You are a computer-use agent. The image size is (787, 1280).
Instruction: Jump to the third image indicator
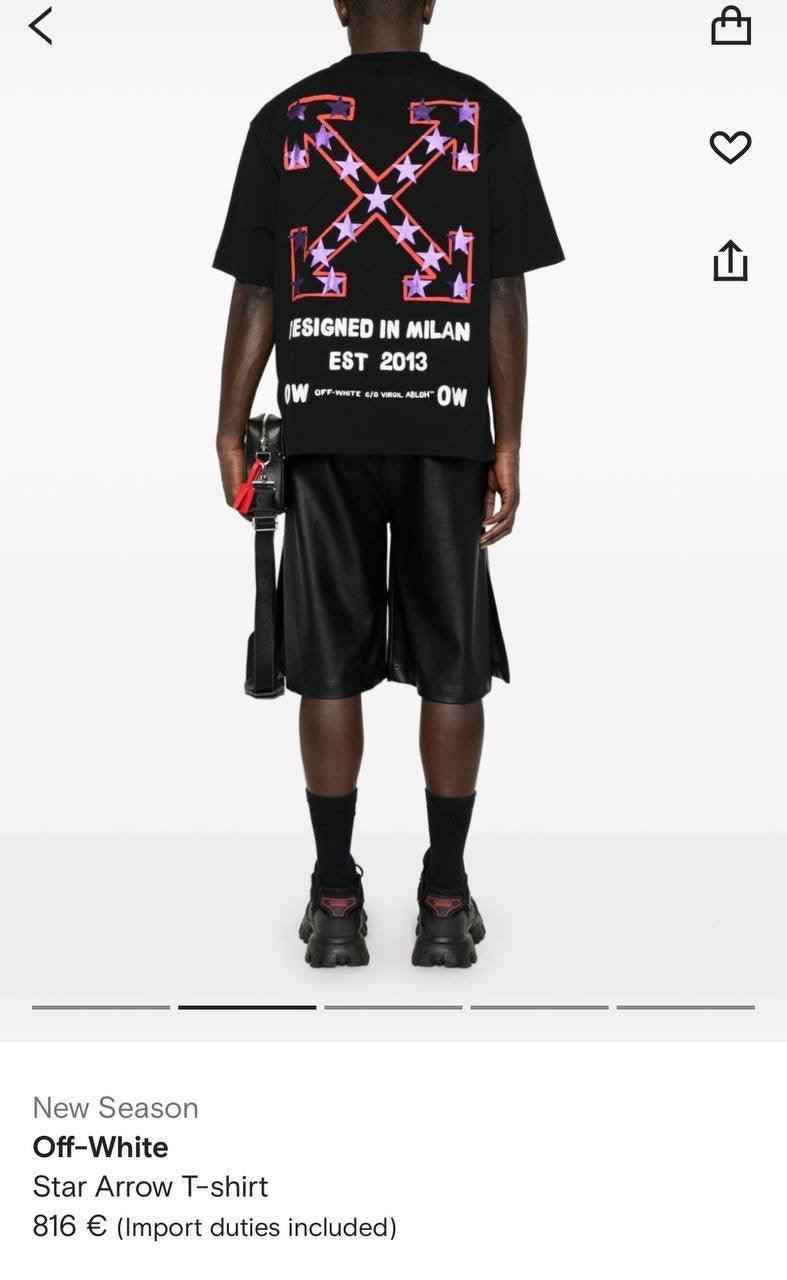(x=393, y=1007)
